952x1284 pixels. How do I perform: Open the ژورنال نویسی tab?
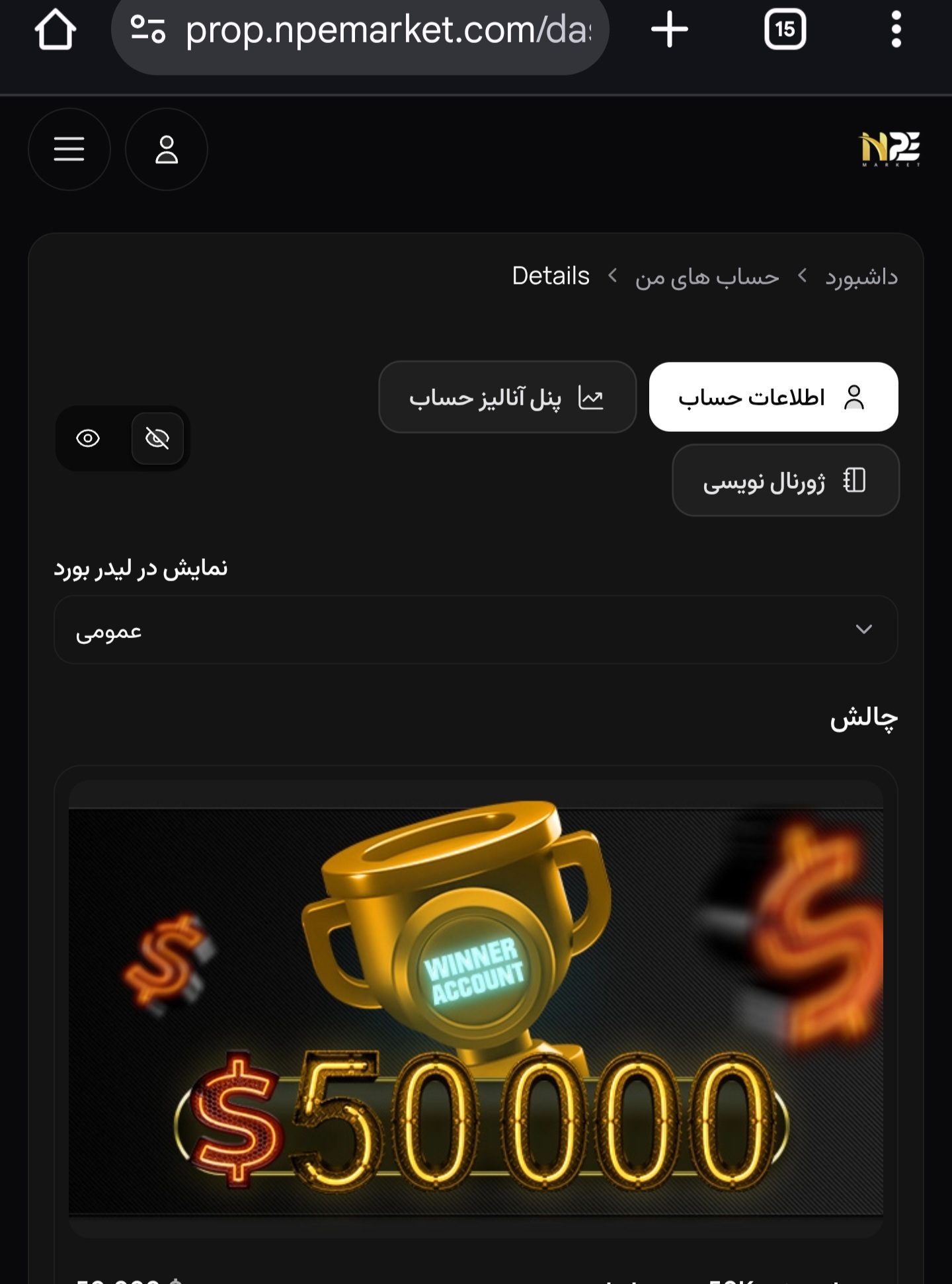(x=785, y=481)
